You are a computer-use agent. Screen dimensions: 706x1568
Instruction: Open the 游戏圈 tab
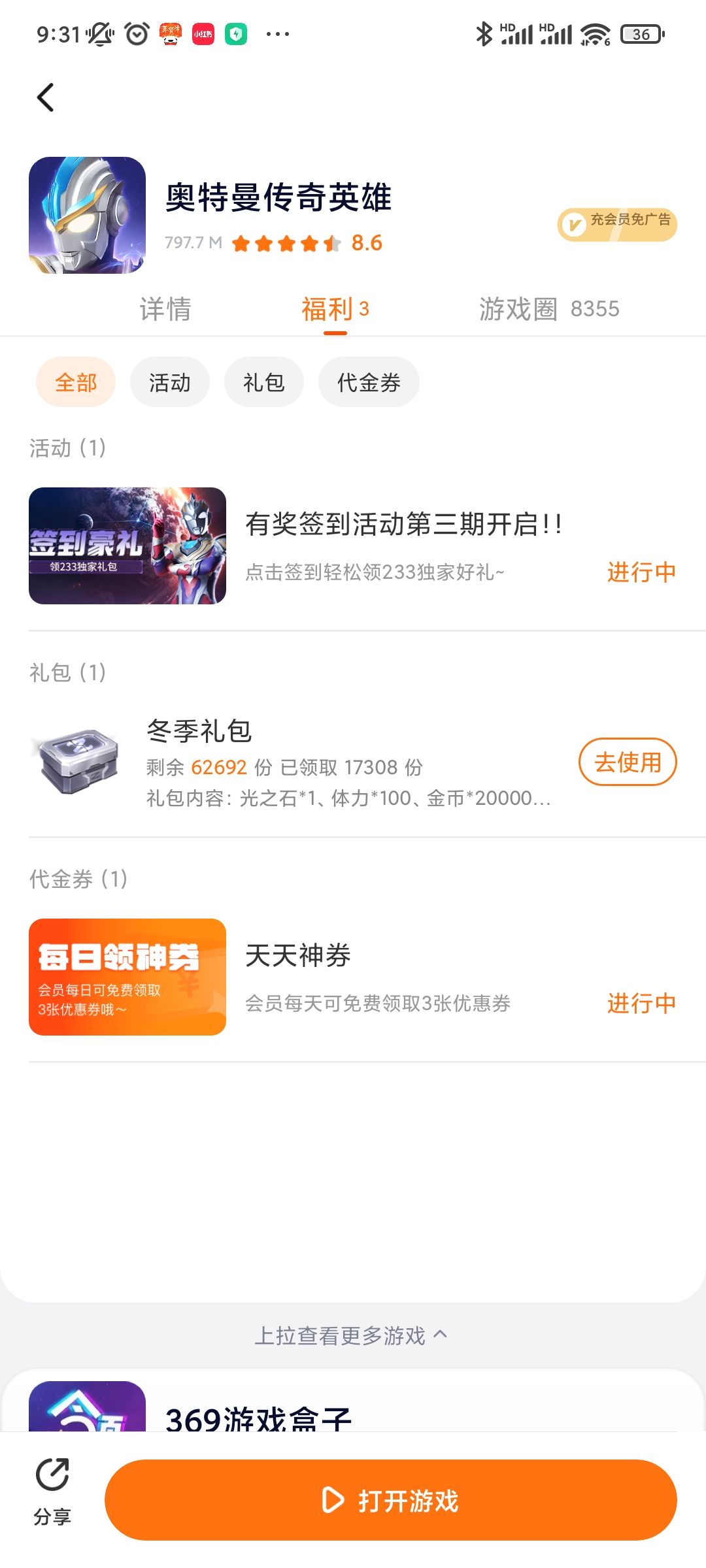tap(548, 309)
